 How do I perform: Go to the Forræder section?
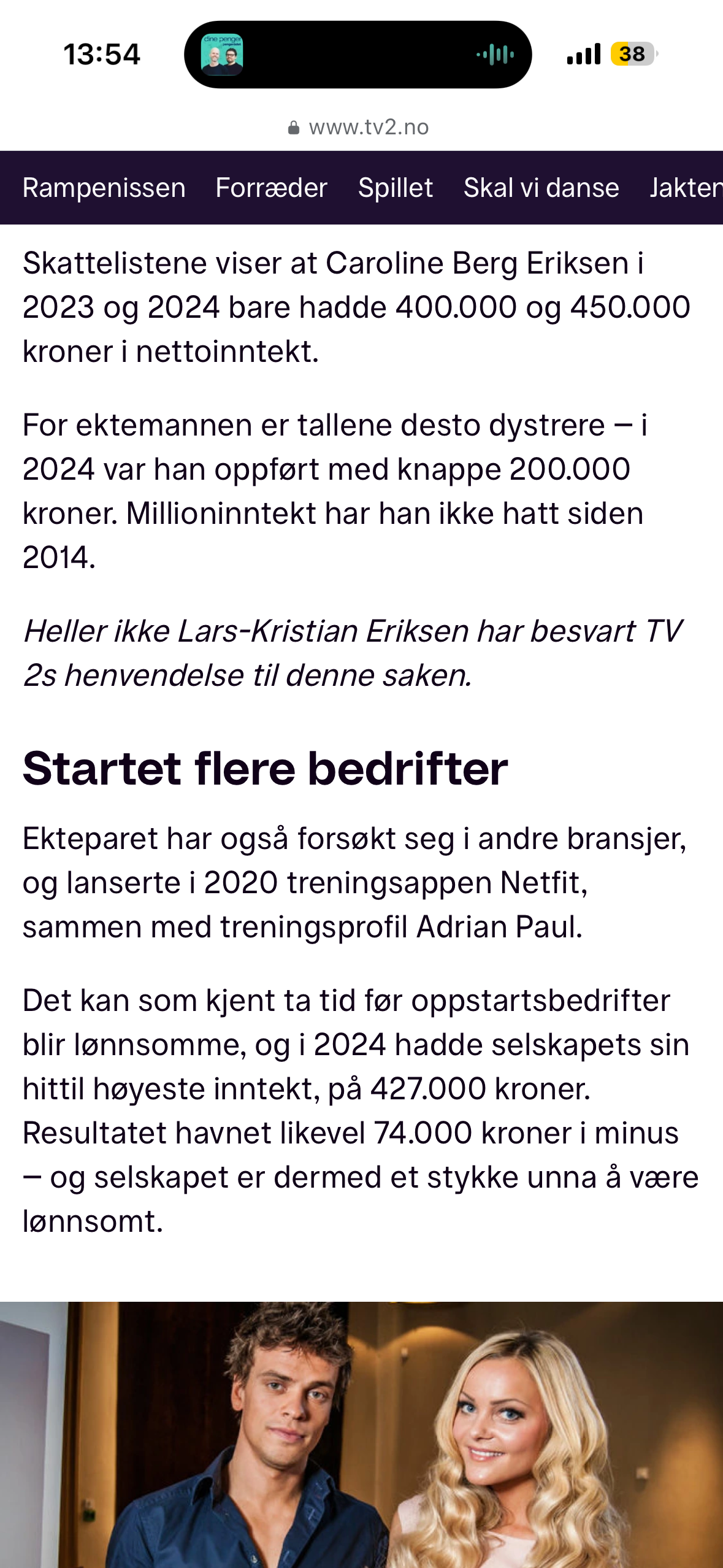[x=271, y=188]
